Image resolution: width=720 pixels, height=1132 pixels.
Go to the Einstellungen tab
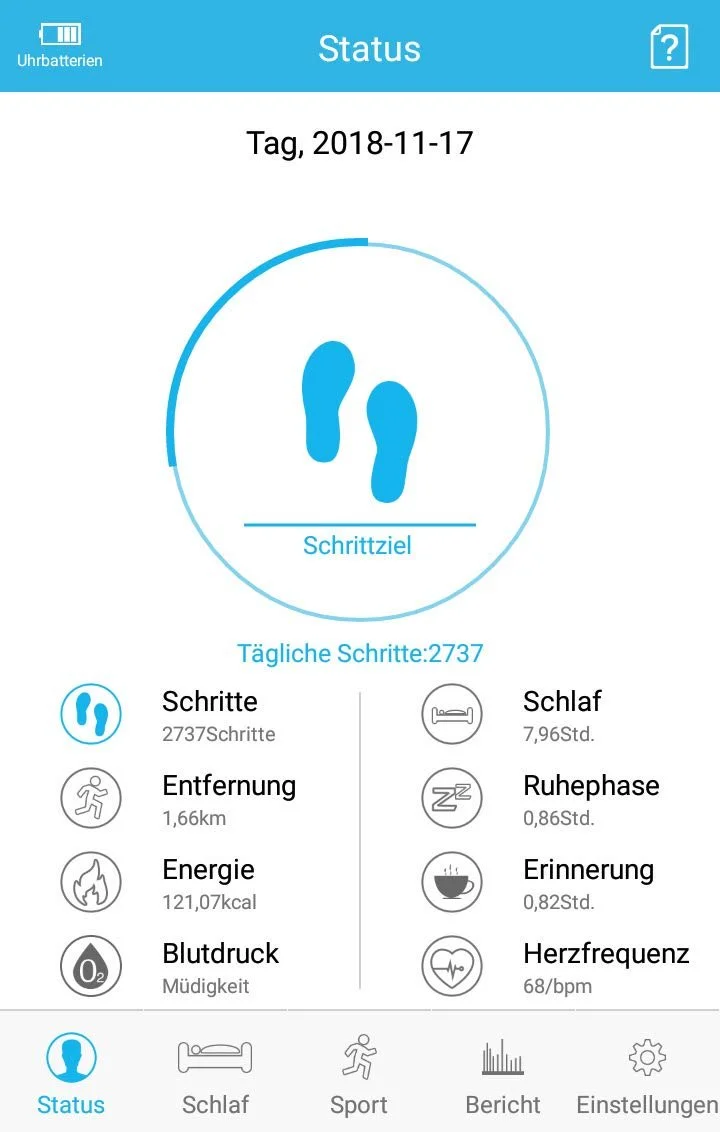tap(647, 1075)
